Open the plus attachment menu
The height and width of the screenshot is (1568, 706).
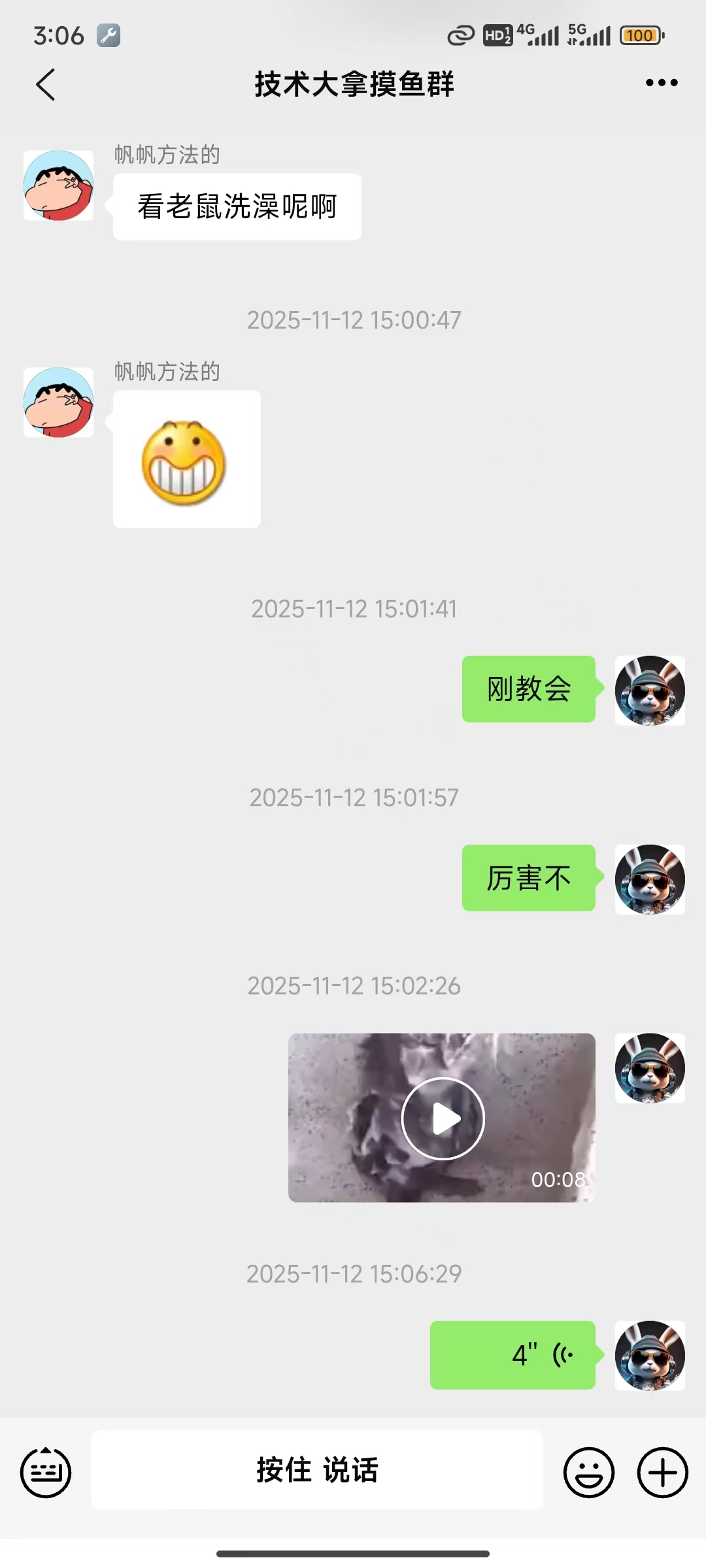pyautogui.click(x=662, y=1473)
